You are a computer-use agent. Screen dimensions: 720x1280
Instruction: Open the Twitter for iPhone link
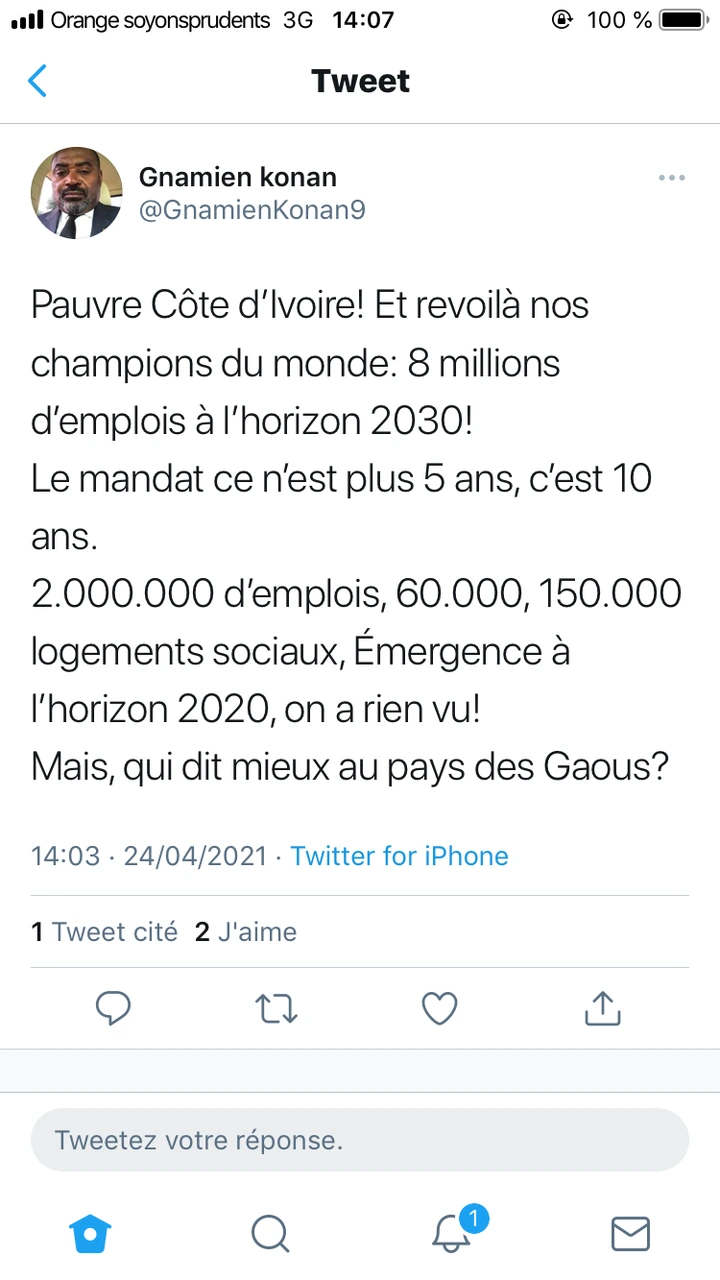(x=399, y=856)
